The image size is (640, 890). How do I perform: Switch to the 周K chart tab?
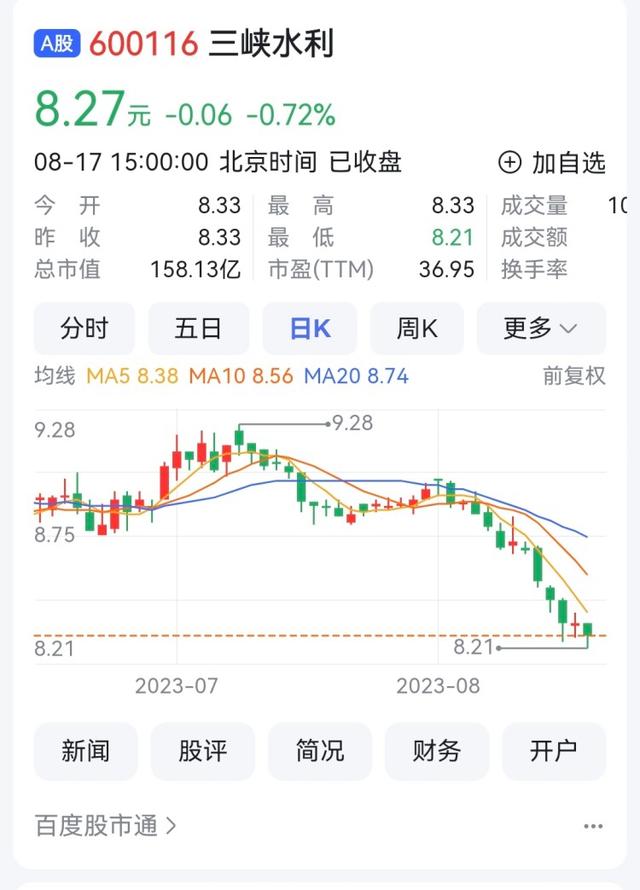click(x=417, y=328)
